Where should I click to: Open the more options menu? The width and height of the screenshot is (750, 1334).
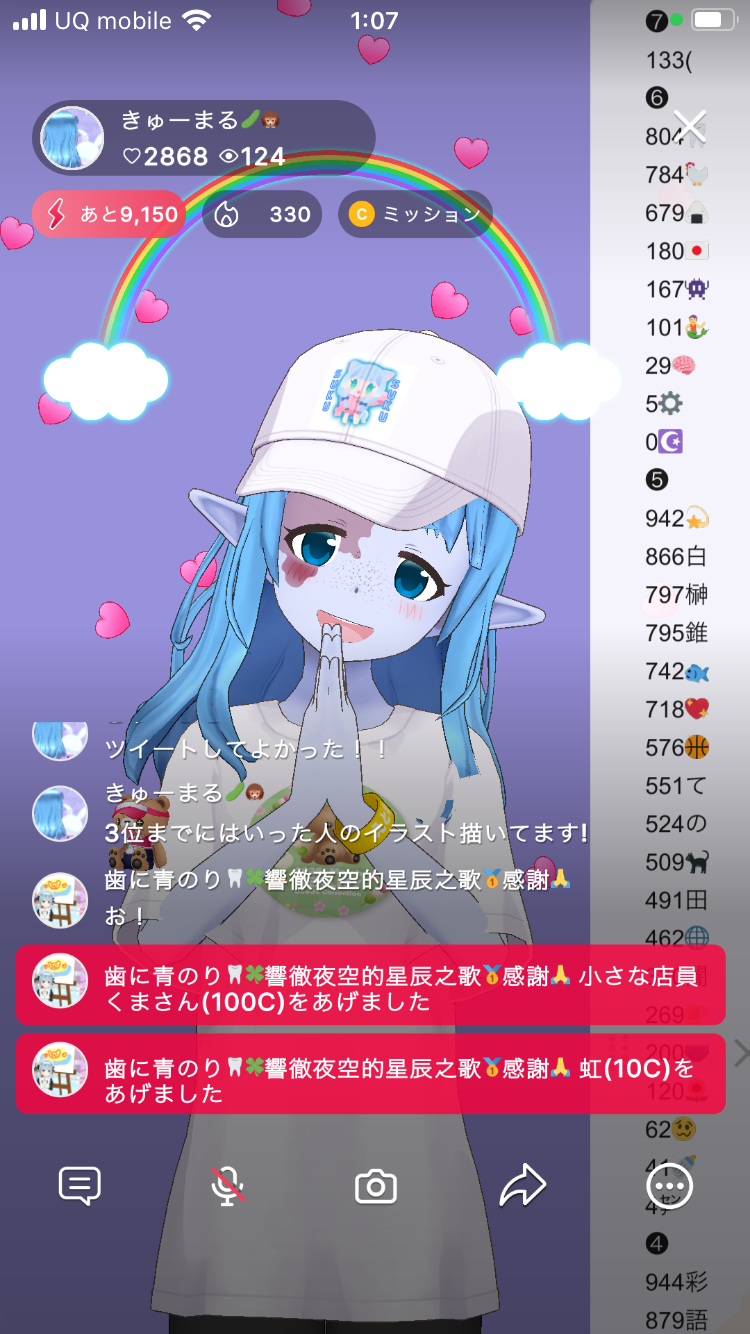(x=669, y=1186)
